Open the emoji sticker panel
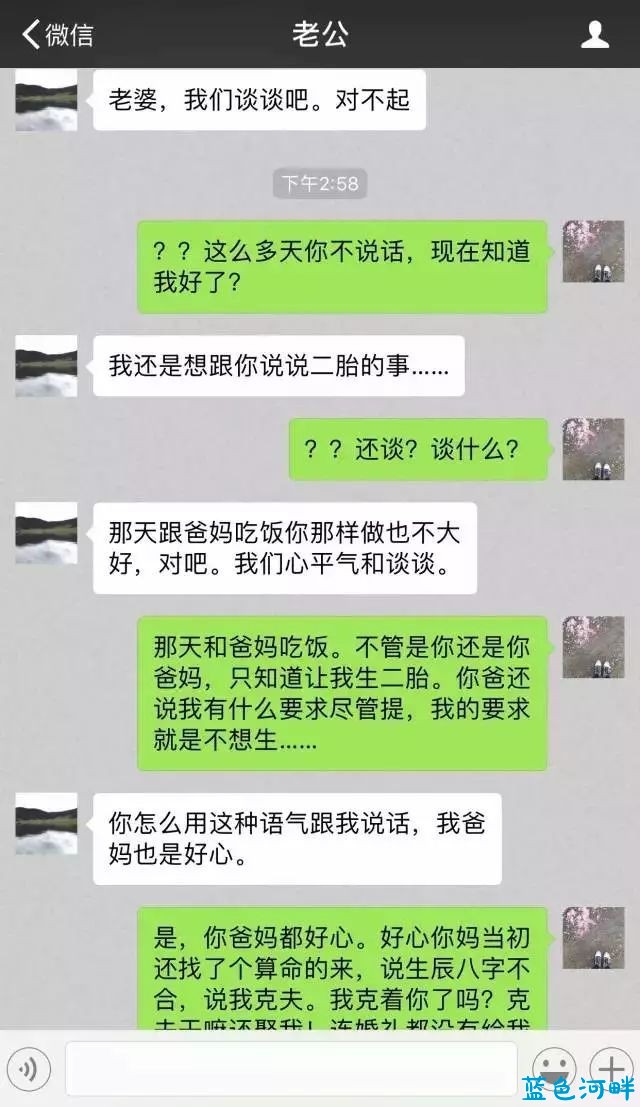Viewport: 640px width, 1107px height. [553, 1066]
